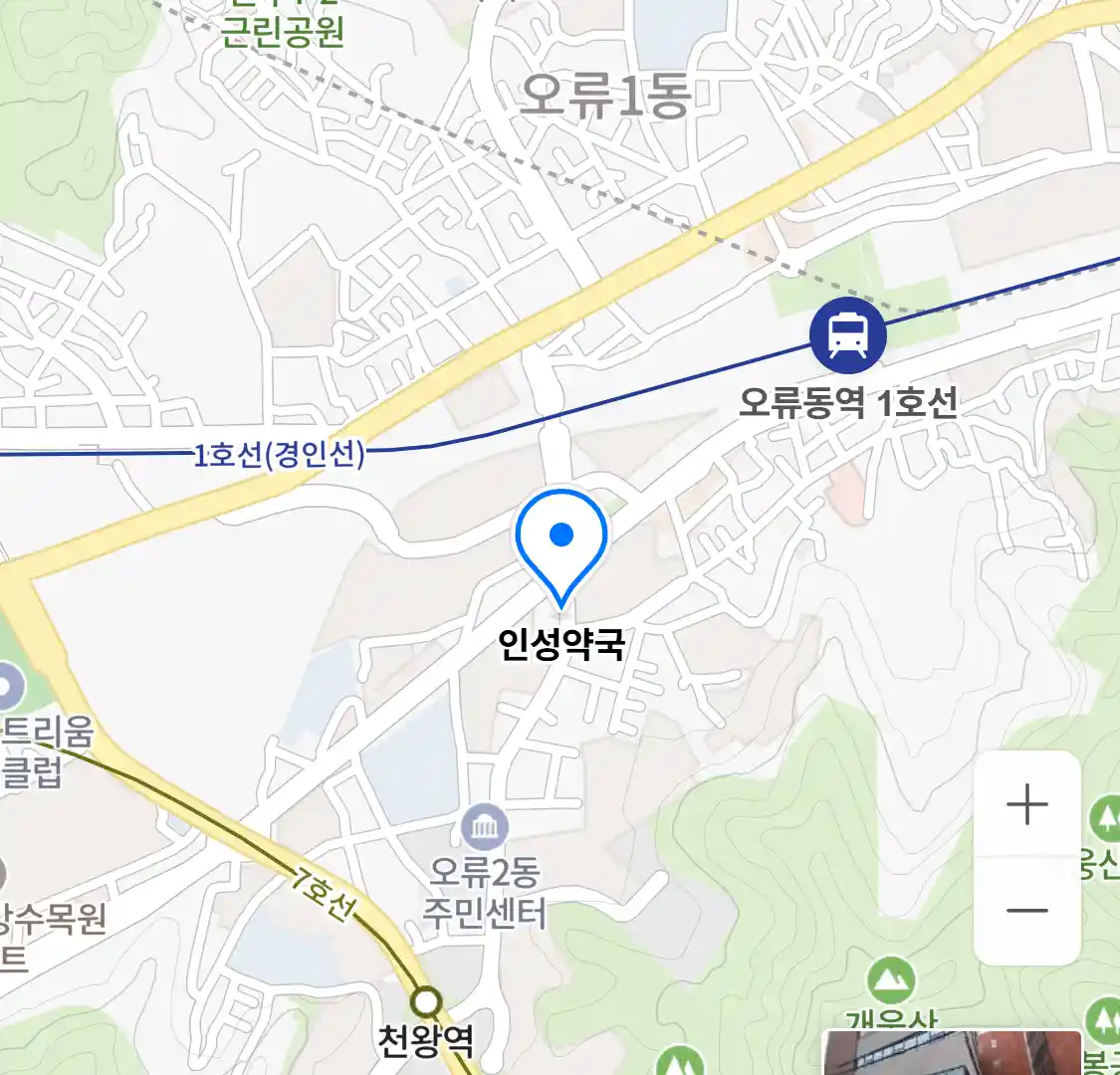This screenshot has height=1075, width=1120.
Task: Zoom out of the map
Action: point(1026,910)
